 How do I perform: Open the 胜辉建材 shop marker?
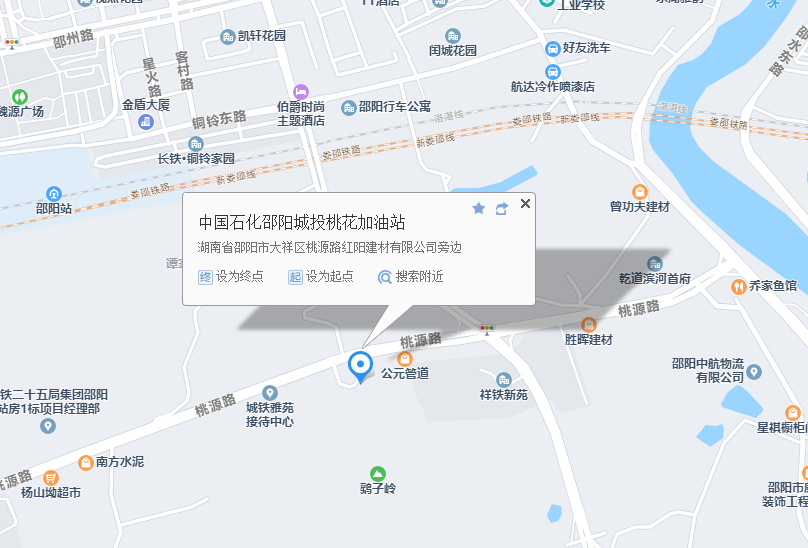[589, 324]
